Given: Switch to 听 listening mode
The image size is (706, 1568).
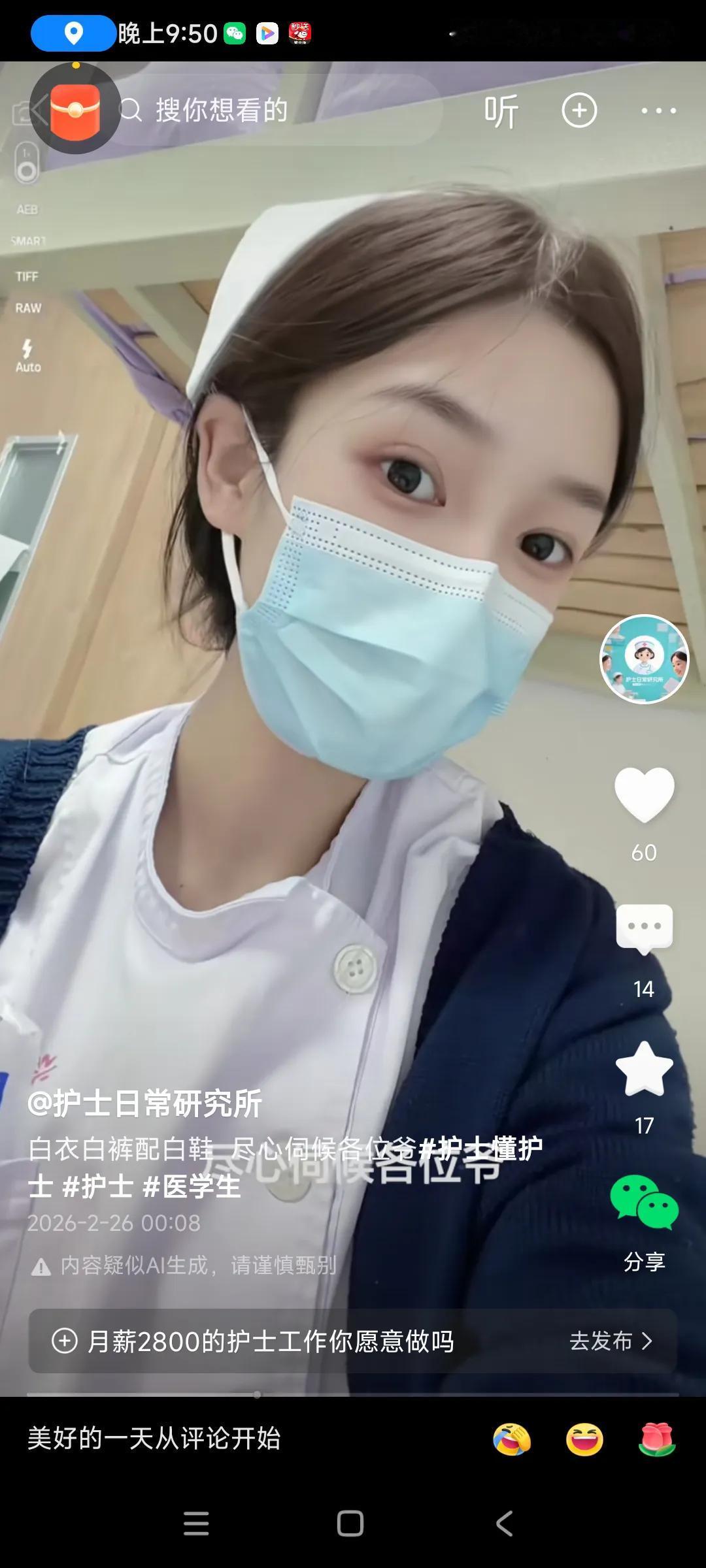Looking at the screenshot, I should 500,110.
